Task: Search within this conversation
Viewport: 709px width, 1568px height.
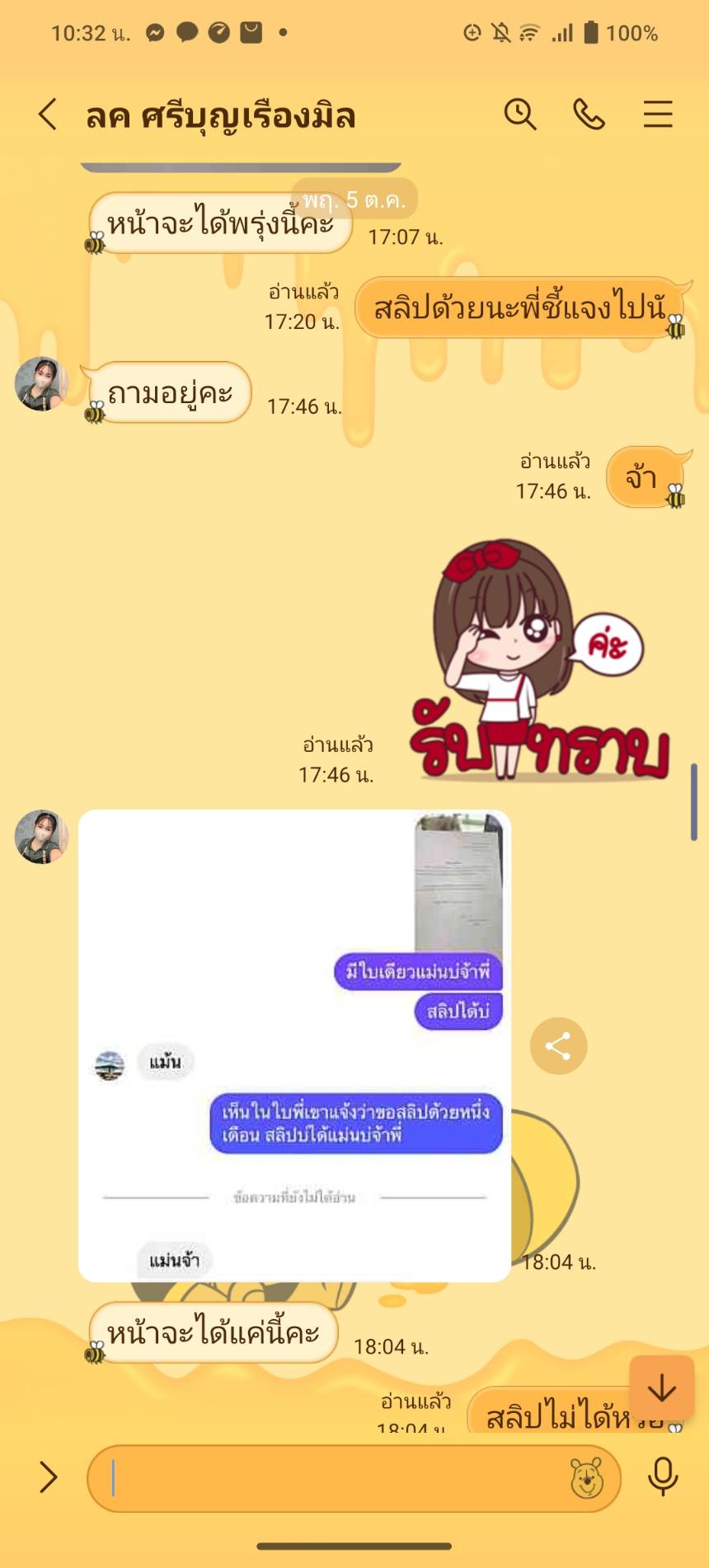Action: click(x=520, y=115)
